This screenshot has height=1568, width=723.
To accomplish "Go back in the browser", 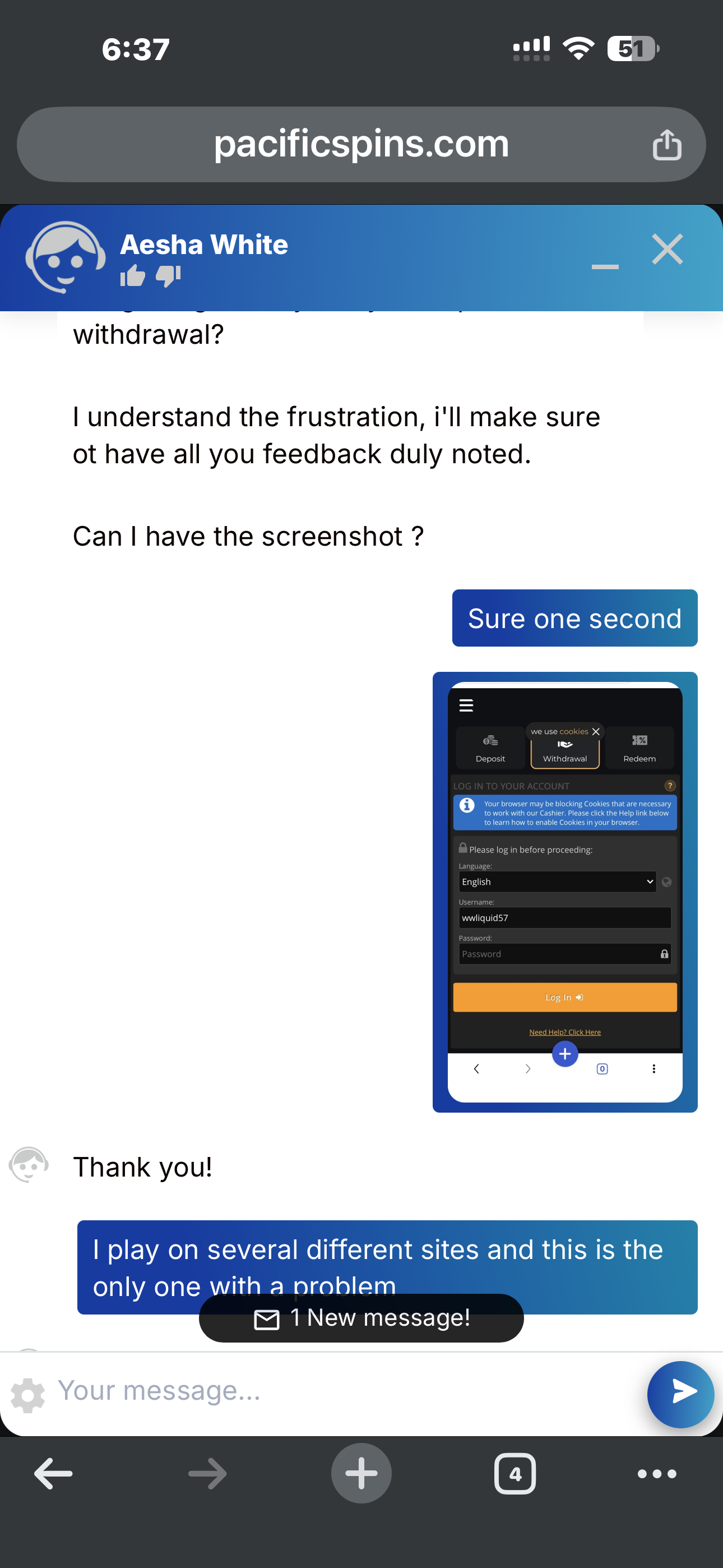I will pos(54,1474).
